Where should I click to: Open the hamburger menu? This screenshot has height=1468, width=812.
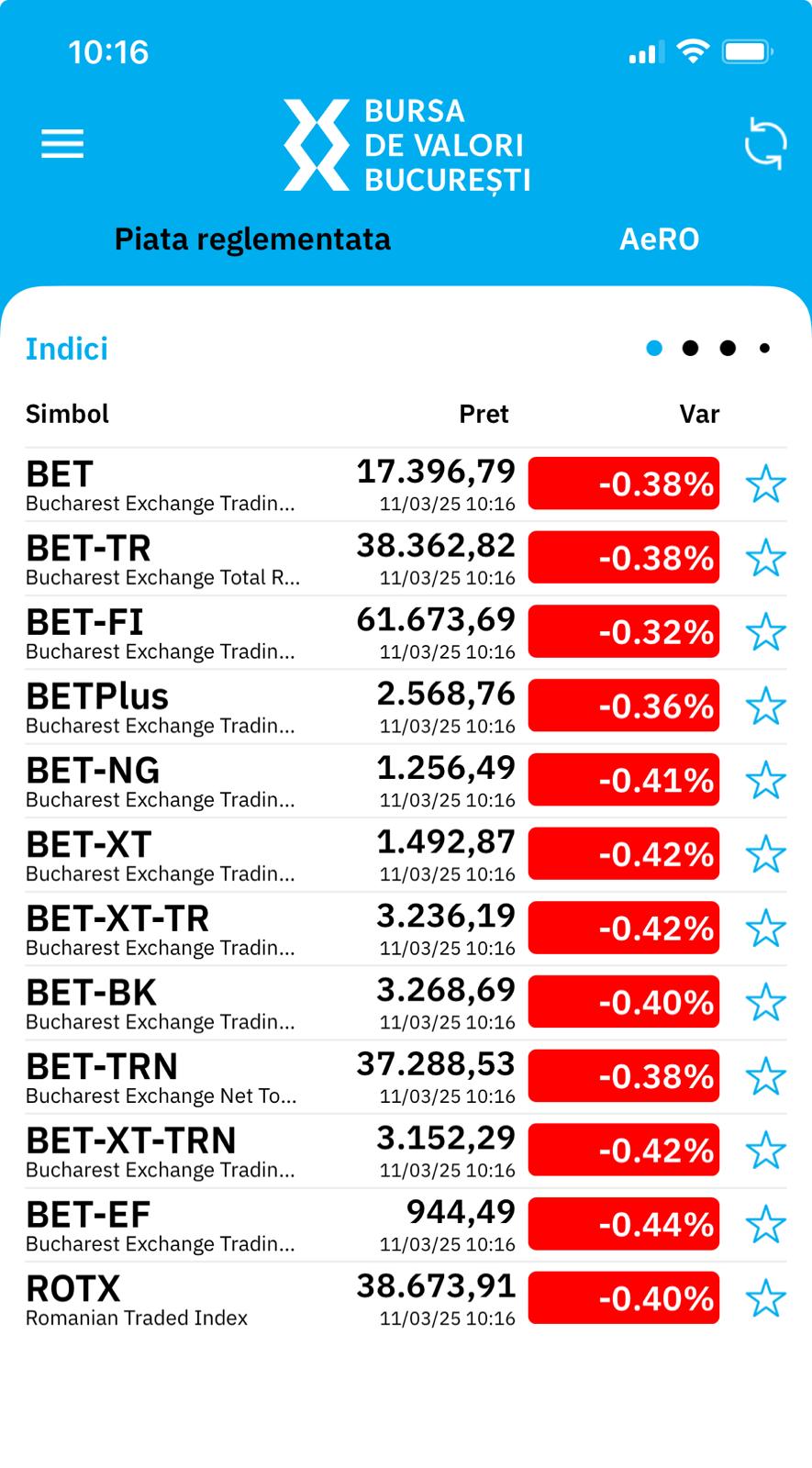62,144
